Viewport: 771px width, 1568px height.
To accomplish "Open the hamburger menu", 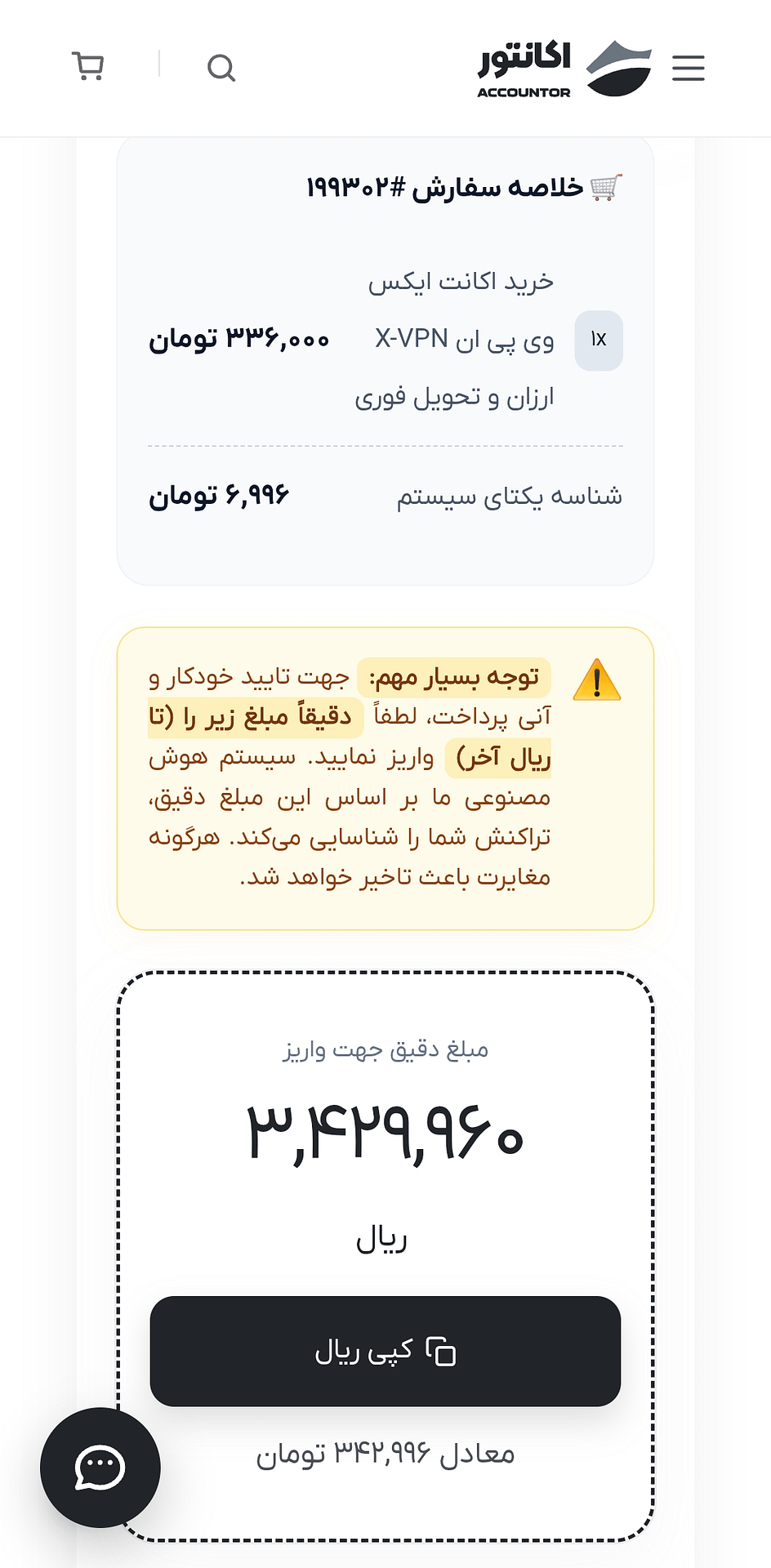I will (x=688, y=68).
